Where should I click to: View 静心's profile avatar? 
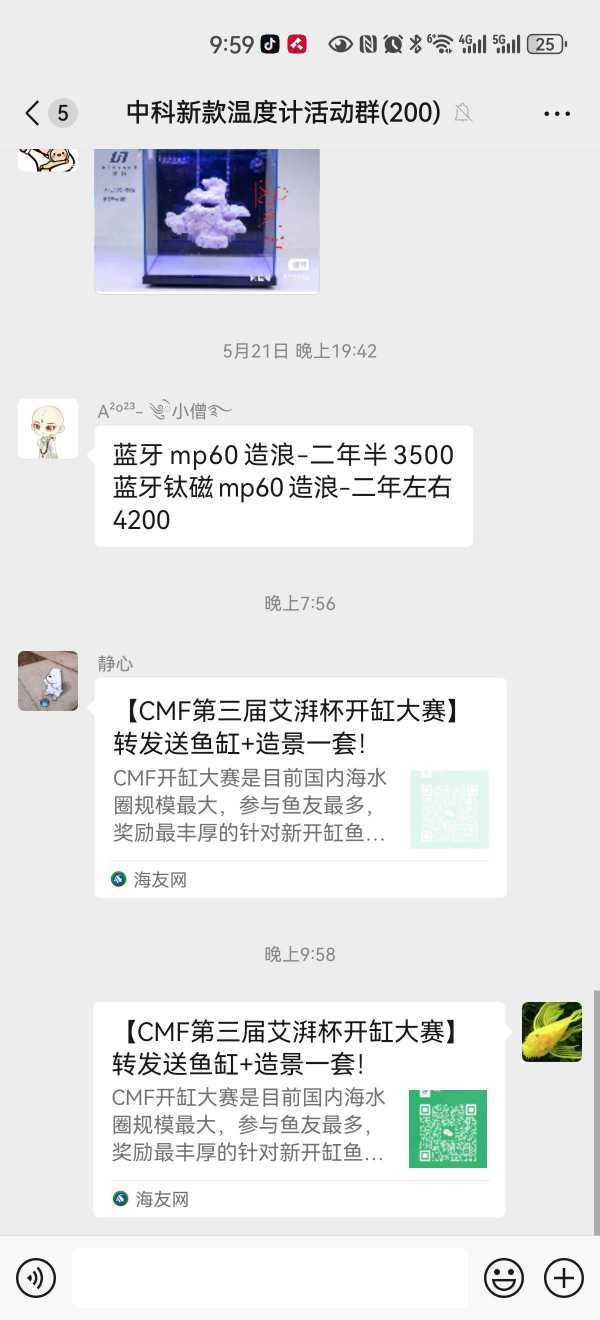pos(48,681)
